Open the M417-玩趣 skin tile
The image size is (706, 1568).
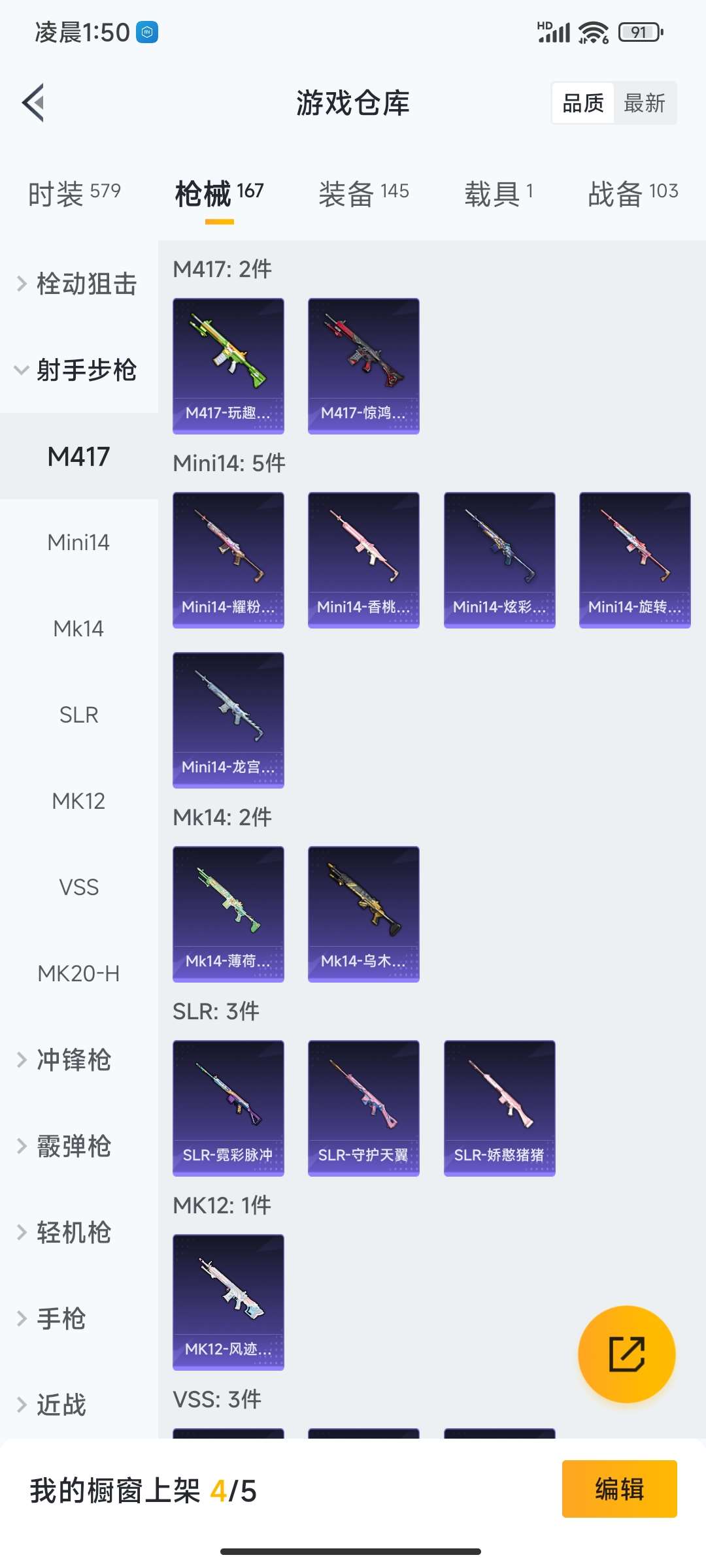tap(228, 366)
